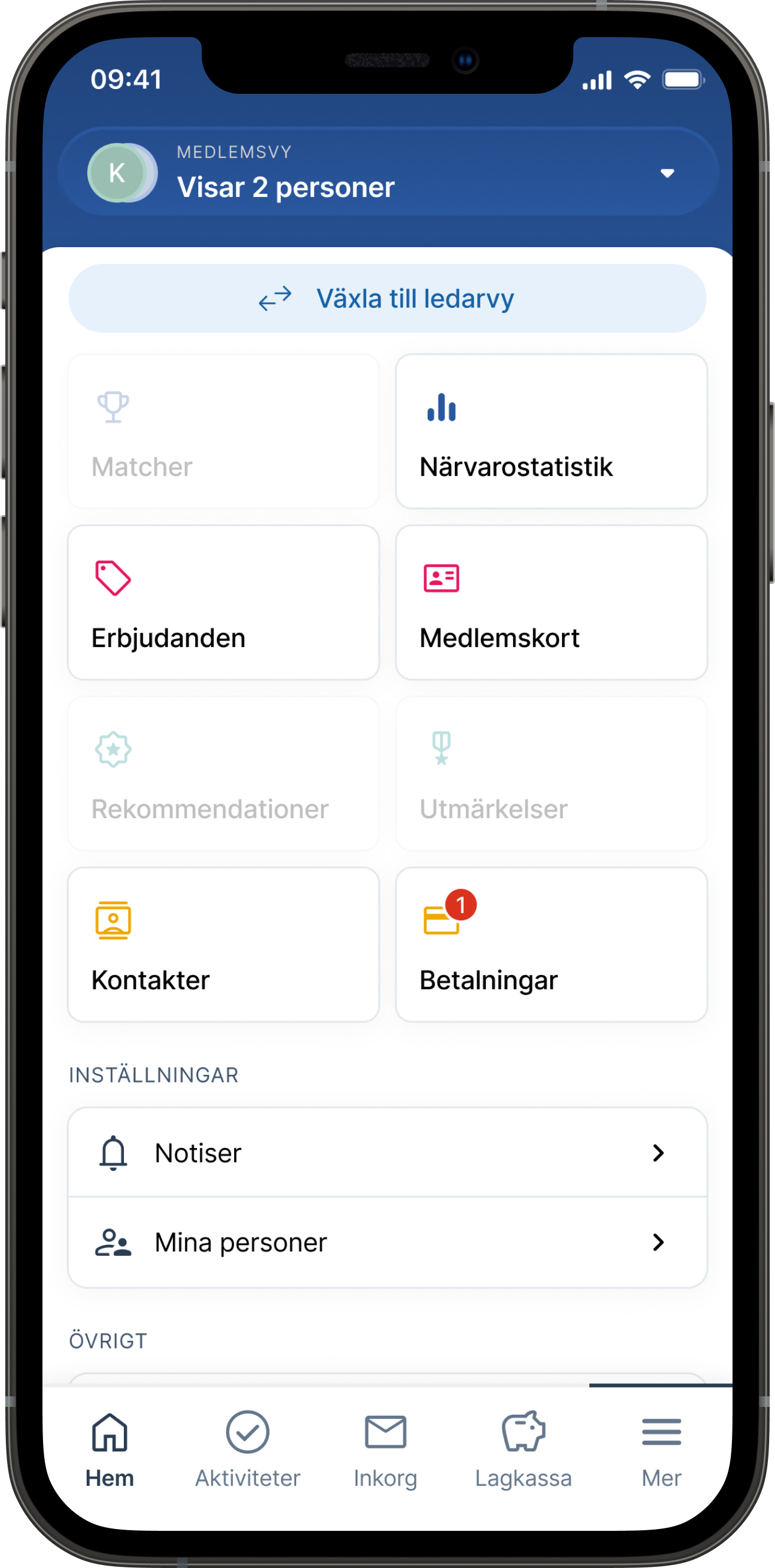
Task: Open Notiser settings row
Action: (x=387, y=1153)
